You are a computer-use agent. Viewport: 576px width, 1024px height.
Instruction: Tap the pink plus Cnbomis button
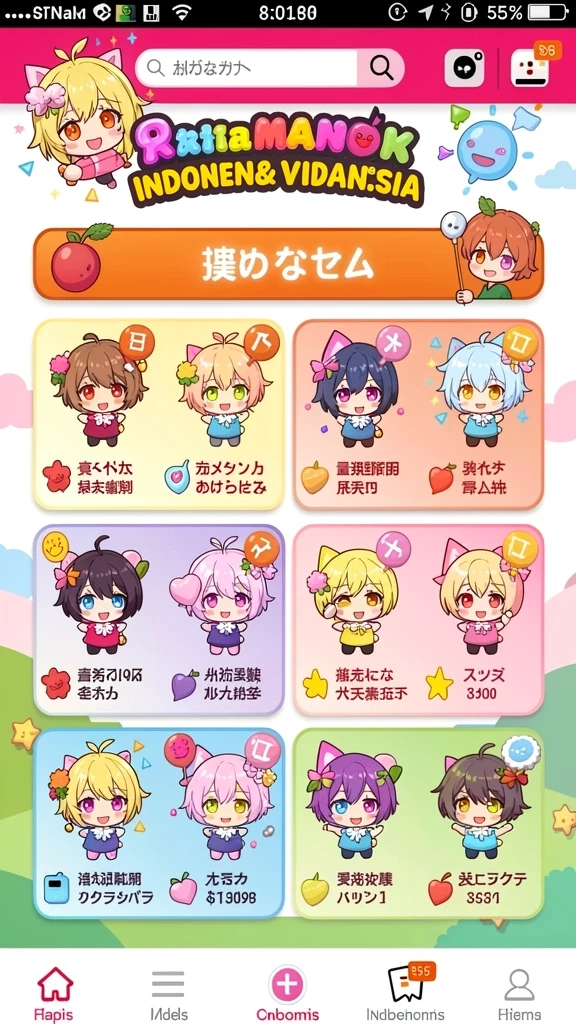287,993
